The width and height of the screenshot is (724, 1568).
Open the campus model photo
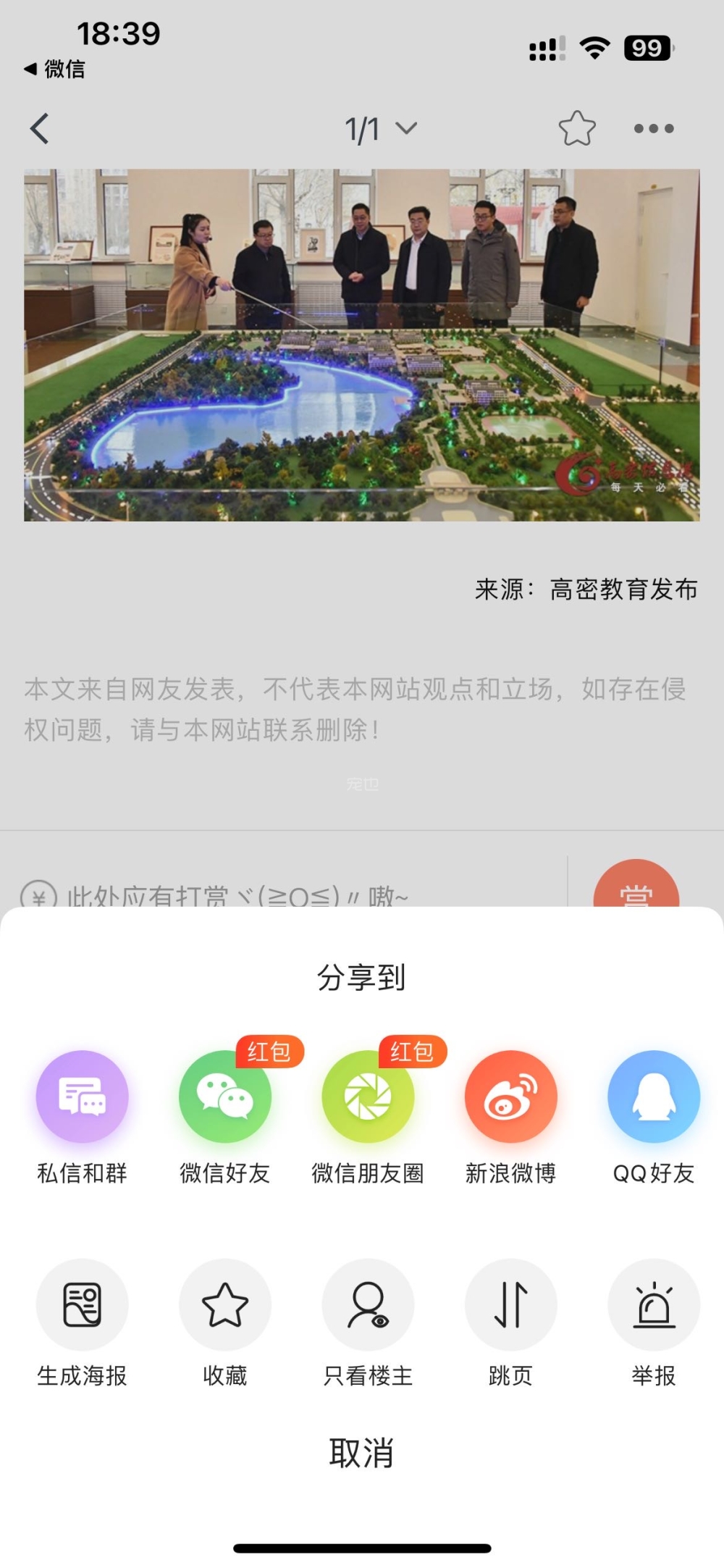pos(361,345)
